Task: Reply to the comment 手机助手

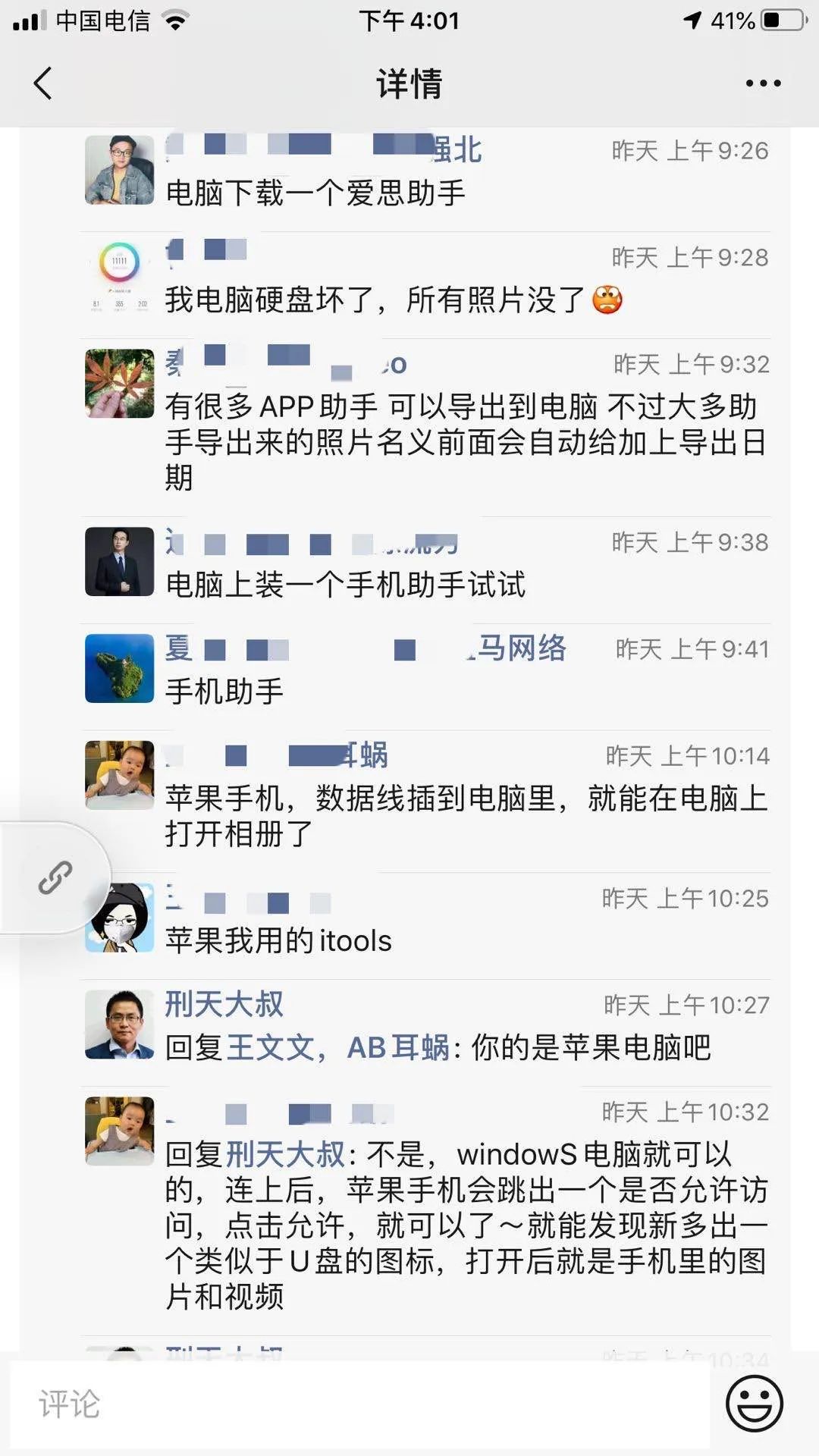Action: point(224,692)
